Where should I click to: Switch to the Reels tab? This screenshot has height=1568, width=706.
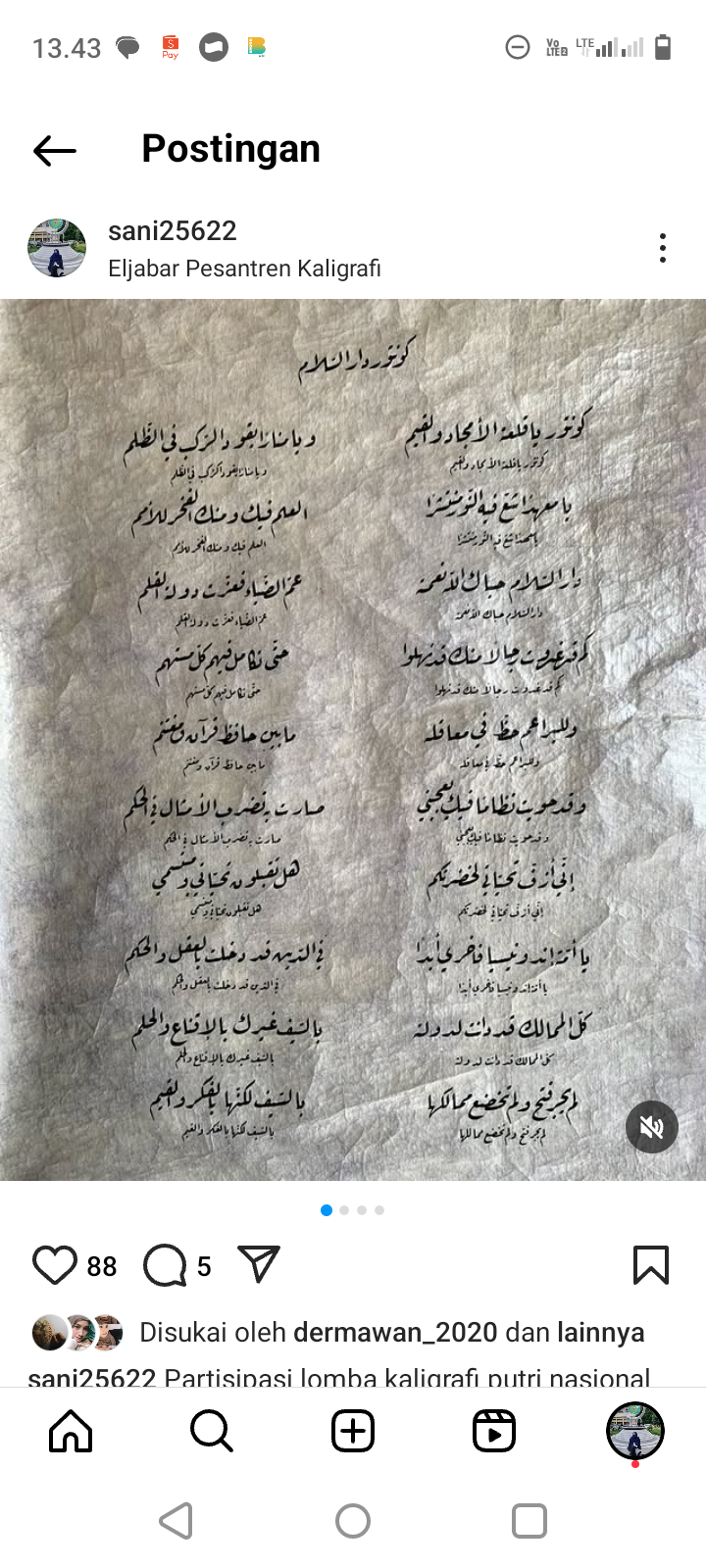pyautogui.click(x=494, y=1432)
